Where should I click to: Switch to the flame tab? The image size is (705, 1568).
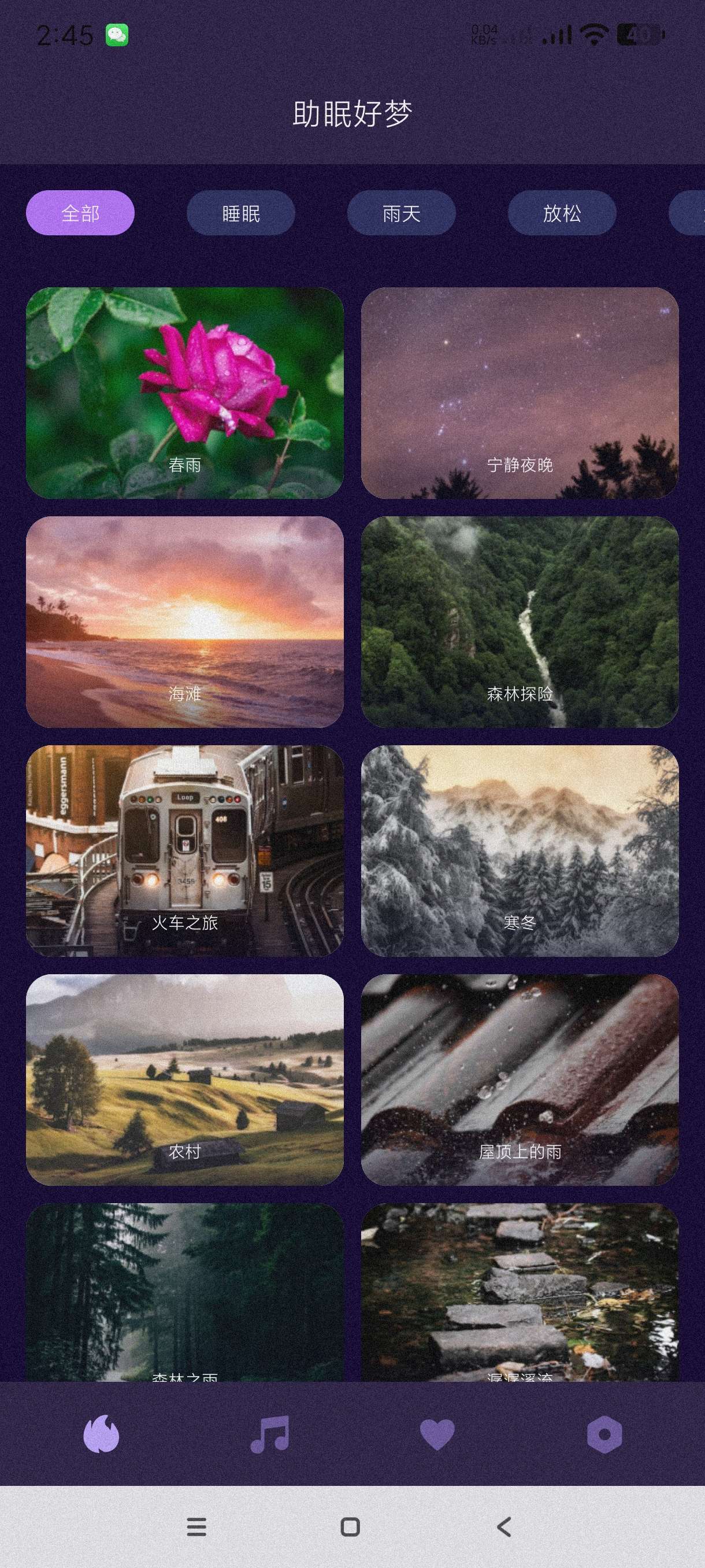coord(101,1434)
